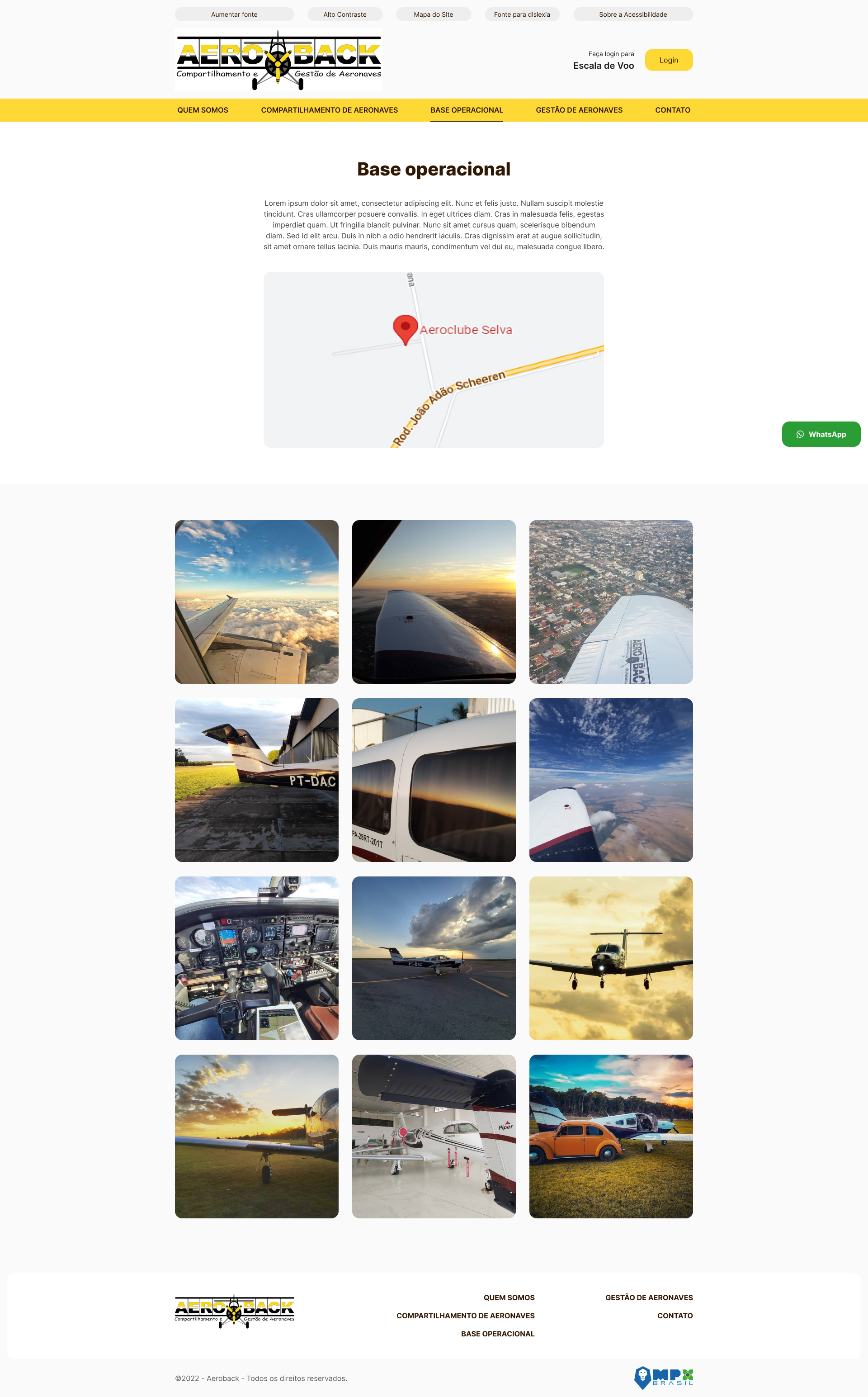Start a chat via WhatsApp button

click(x=821, y=434)
